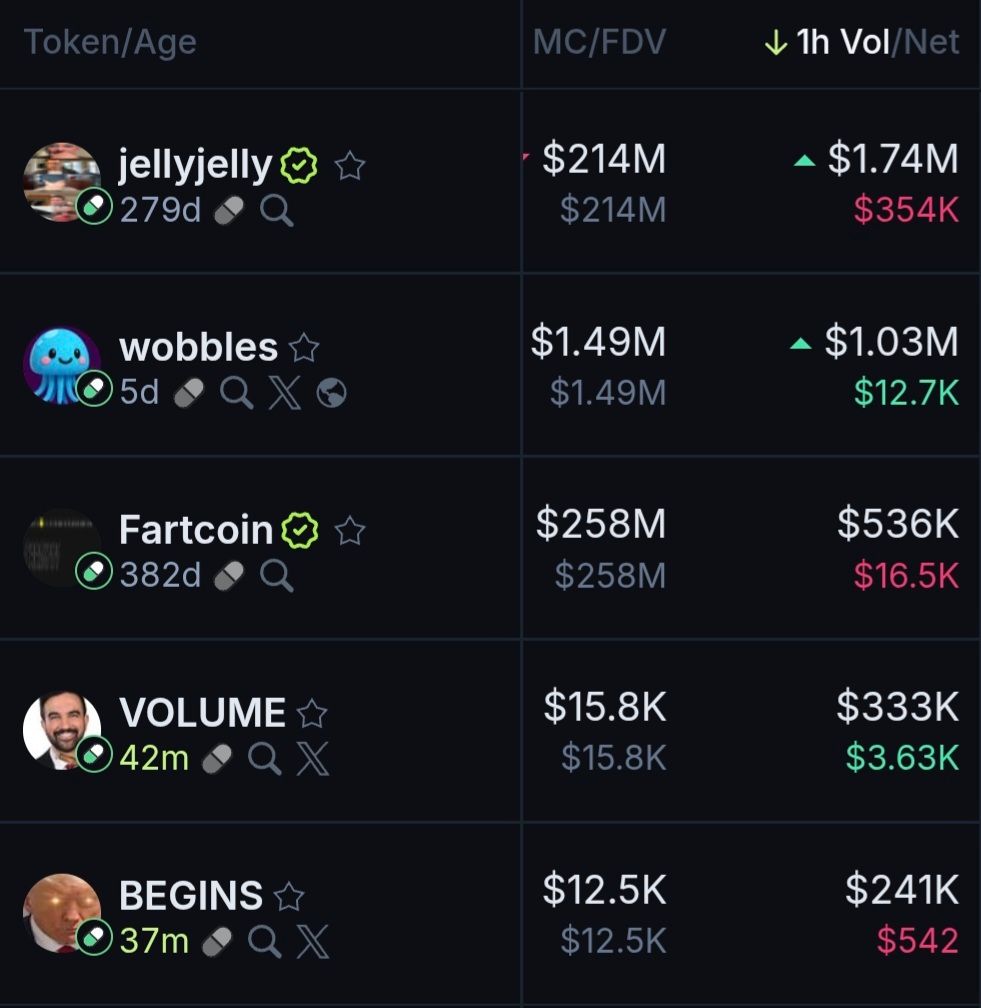Viewport: 981px width, 1008px height.
Task: Favorite Fartcoin using the star icon
Action: pos(350,531)
